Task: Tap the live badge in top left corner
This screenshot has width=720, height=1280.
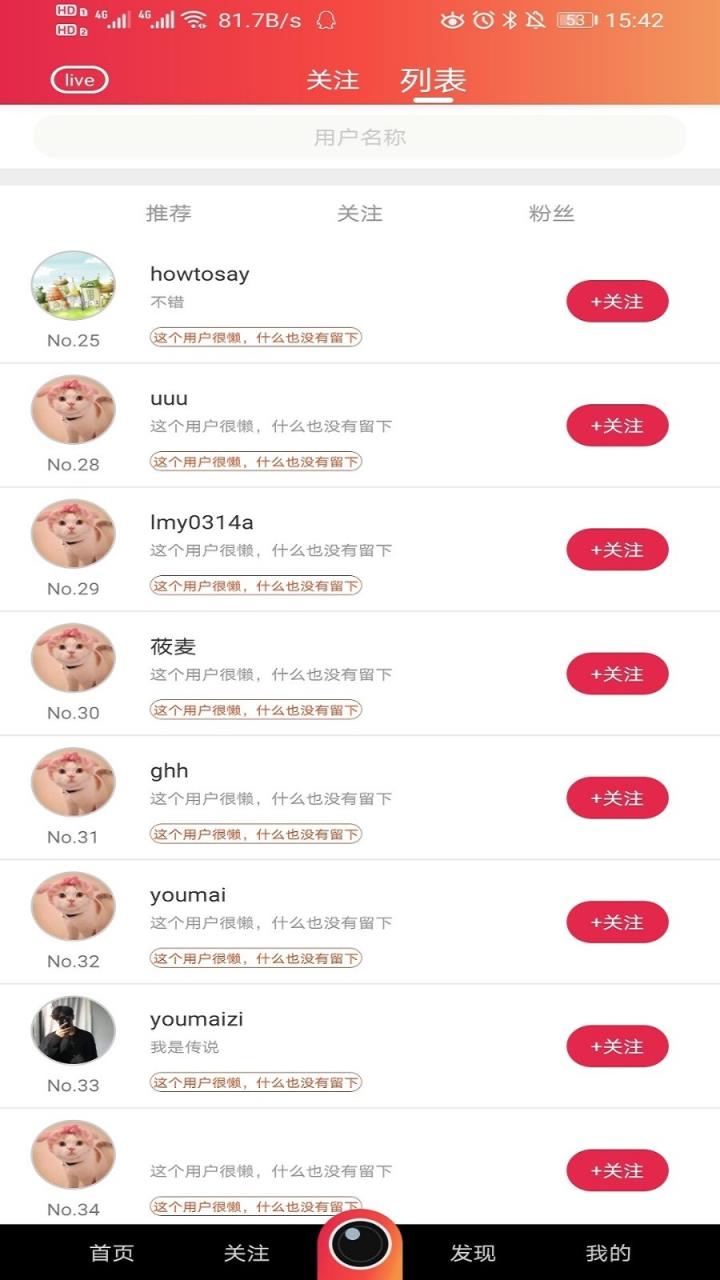Action: 77,80
